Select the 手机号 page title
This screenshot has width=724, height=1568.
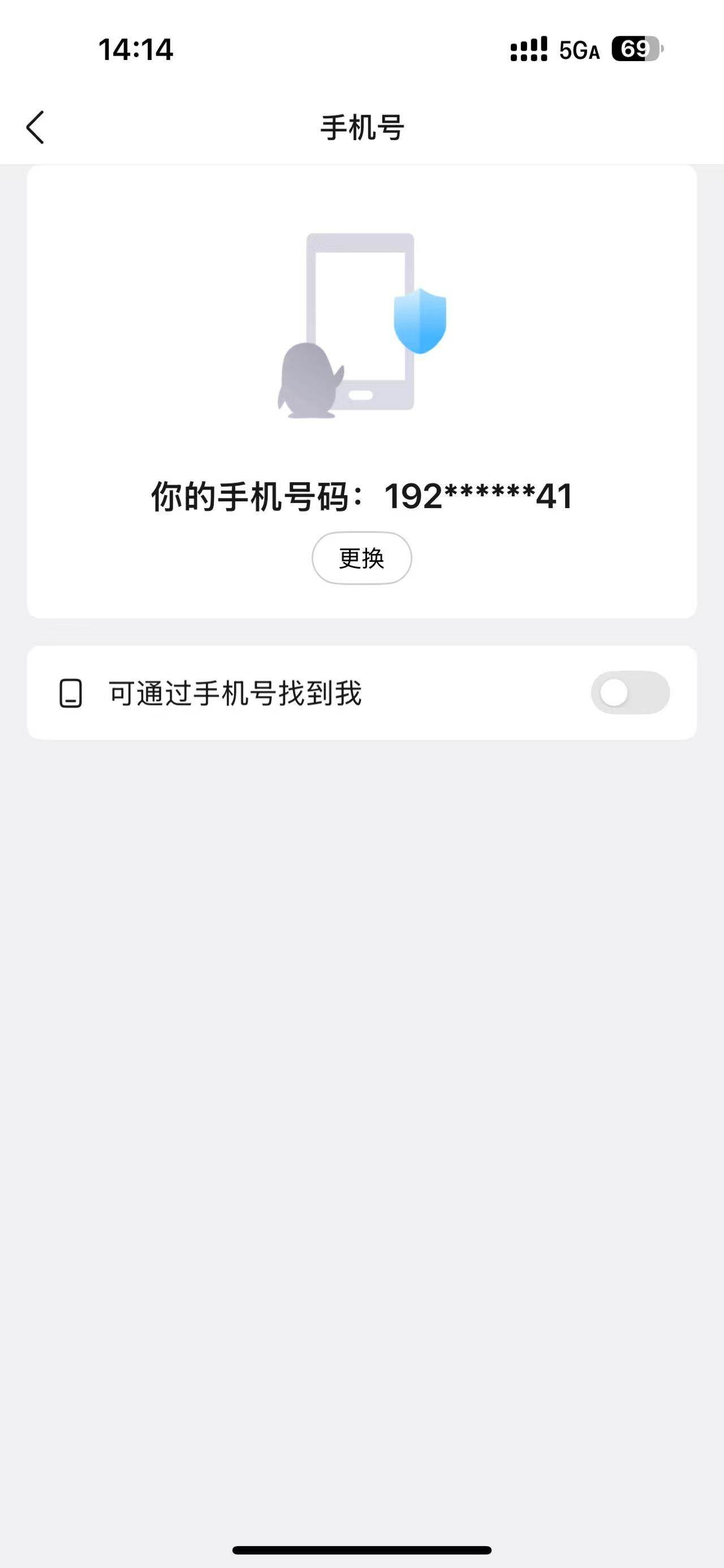[x=361, y=126]
